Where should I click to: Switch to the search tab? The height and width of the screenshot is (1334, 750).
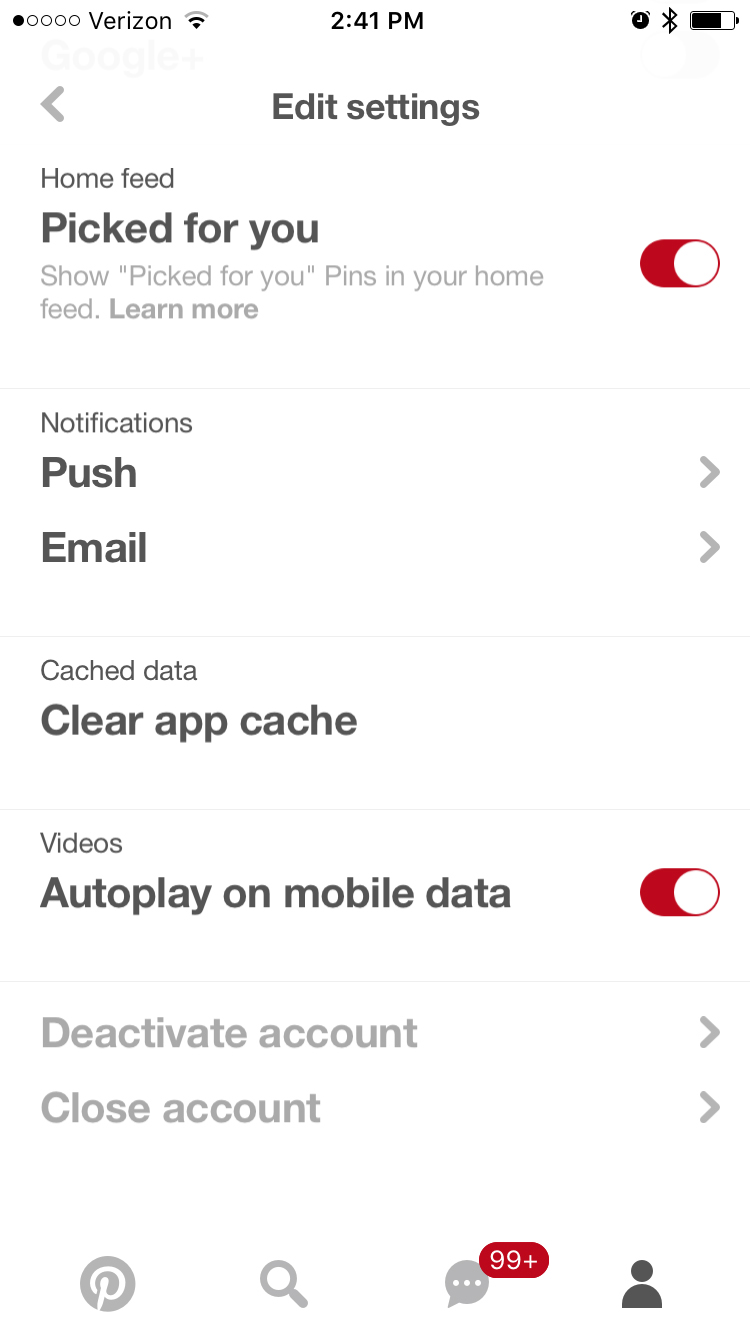(x=284, y=1283)
